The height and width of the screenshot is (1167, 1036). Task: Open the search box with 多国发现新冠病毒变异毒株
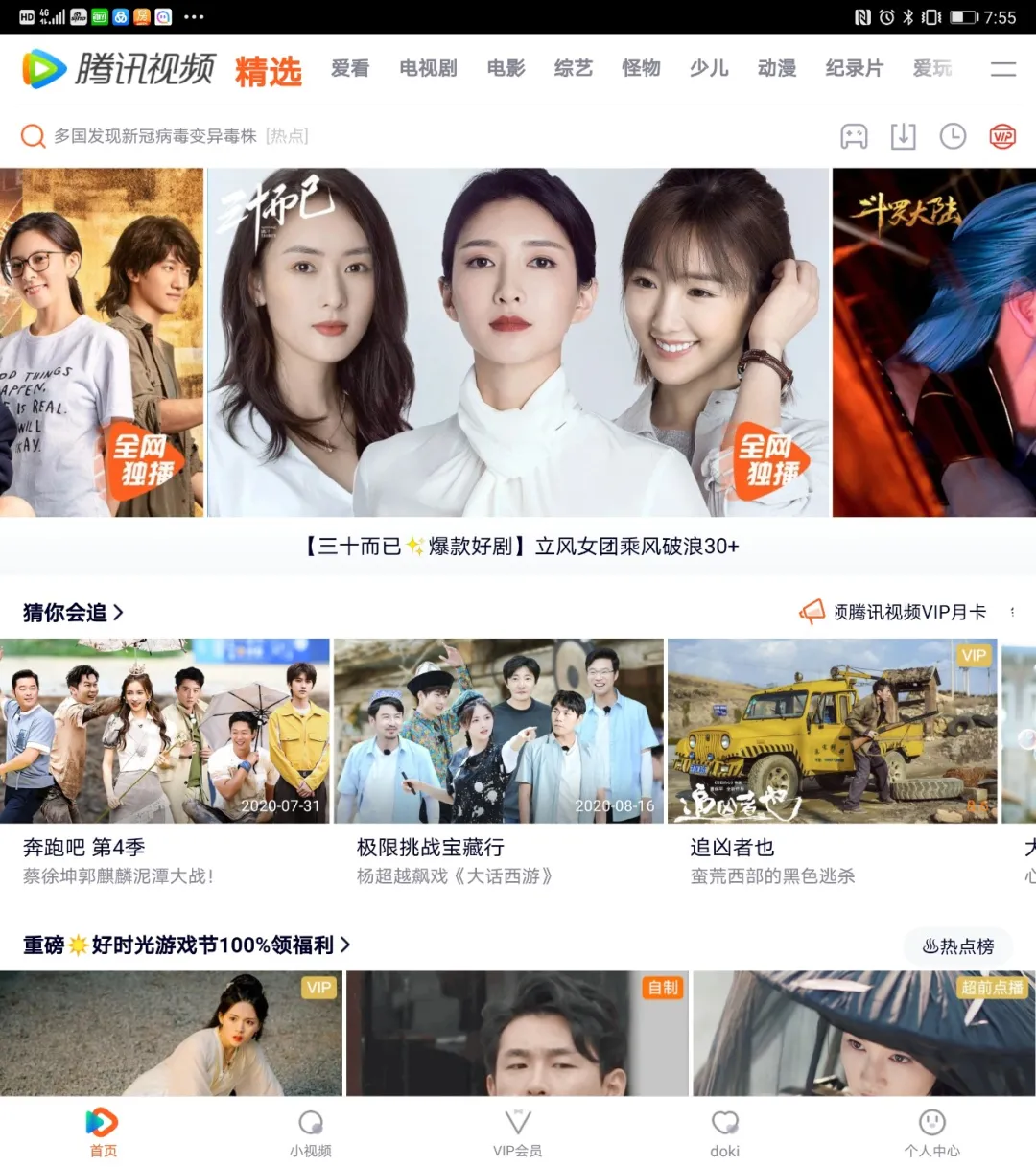[182, 136]
